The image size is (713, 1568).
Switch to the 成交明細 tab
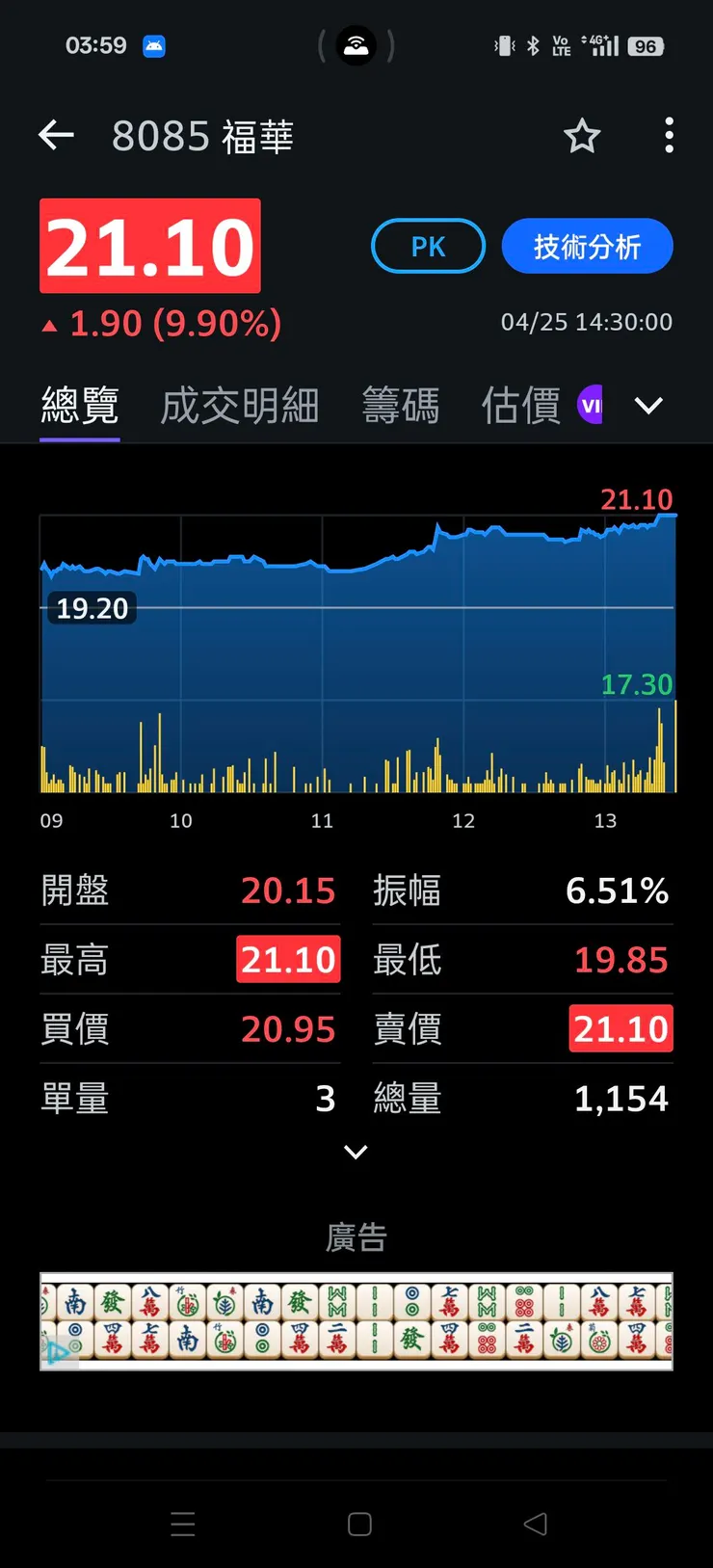tap(239, 405)
